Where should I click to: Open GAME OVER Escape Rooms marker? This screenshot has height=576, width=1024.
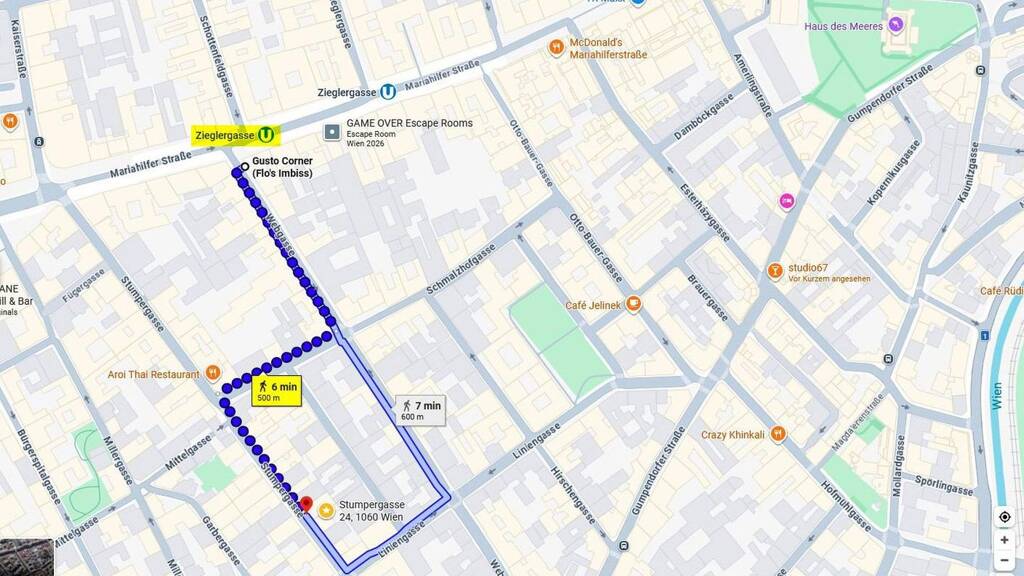pyautogui.click(x=332, y=133)
